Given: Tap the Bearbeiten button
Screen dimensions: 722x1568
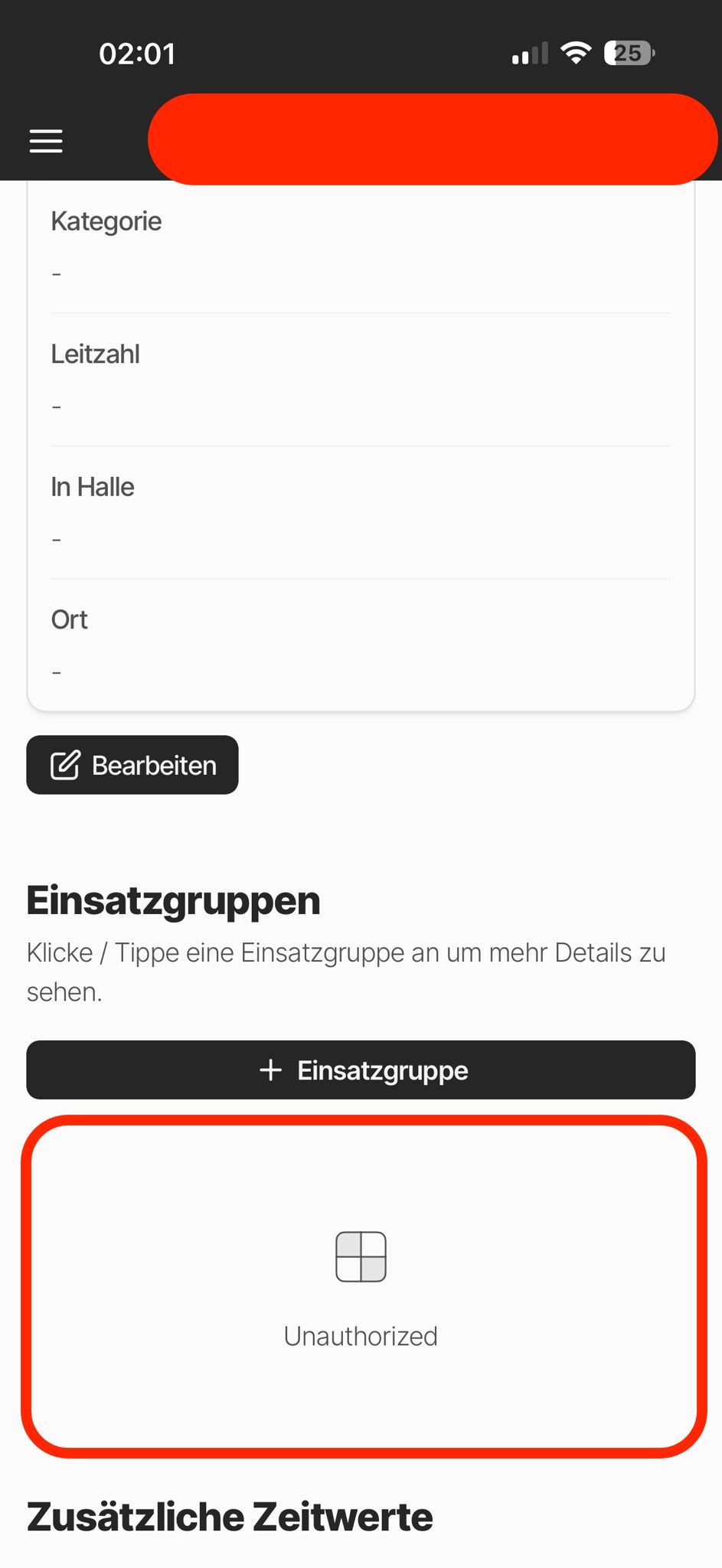Looking at the screenshot, I should point(132,765).
